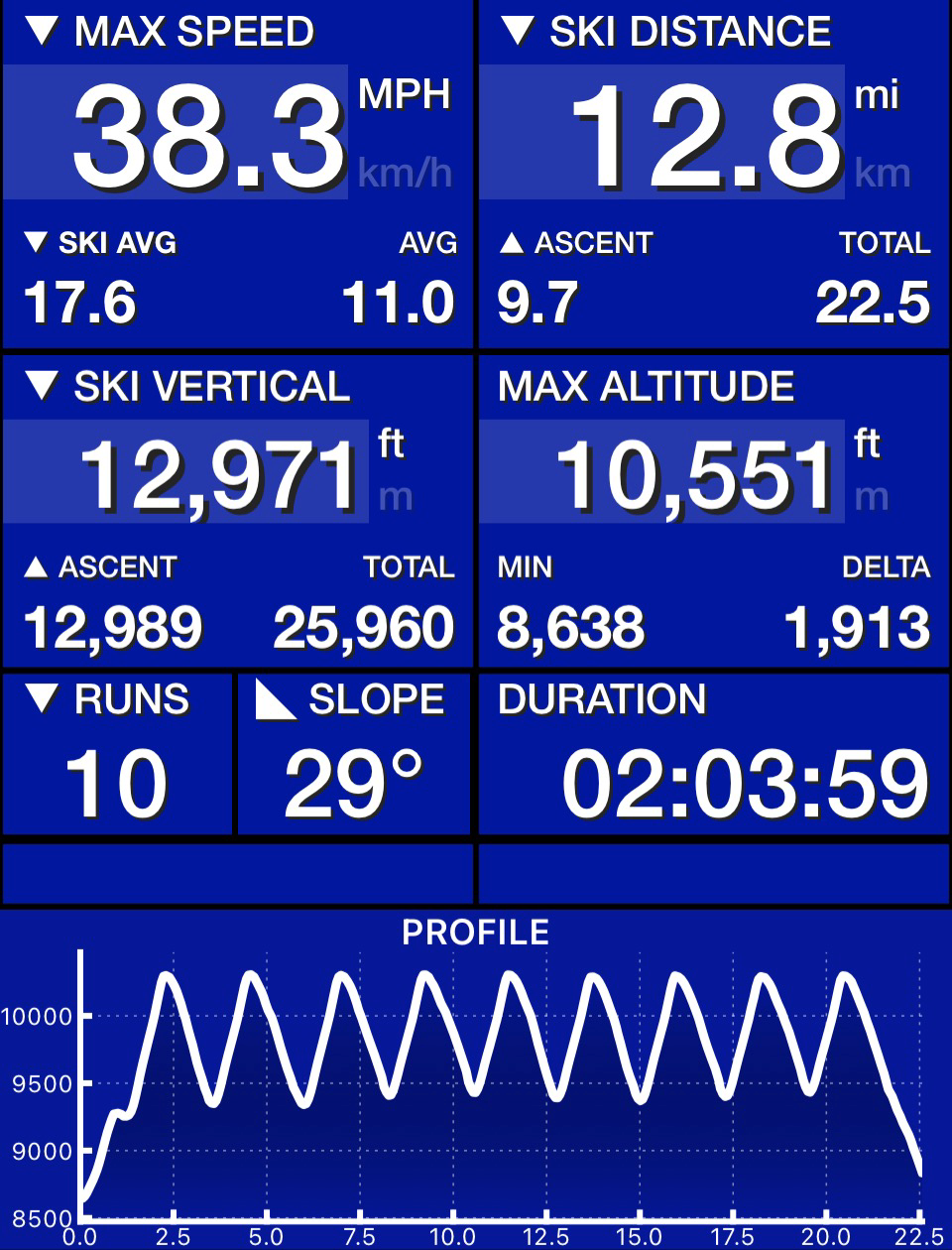Change max altitude unit to meters
952x1250 pixels.
(871, 495)
